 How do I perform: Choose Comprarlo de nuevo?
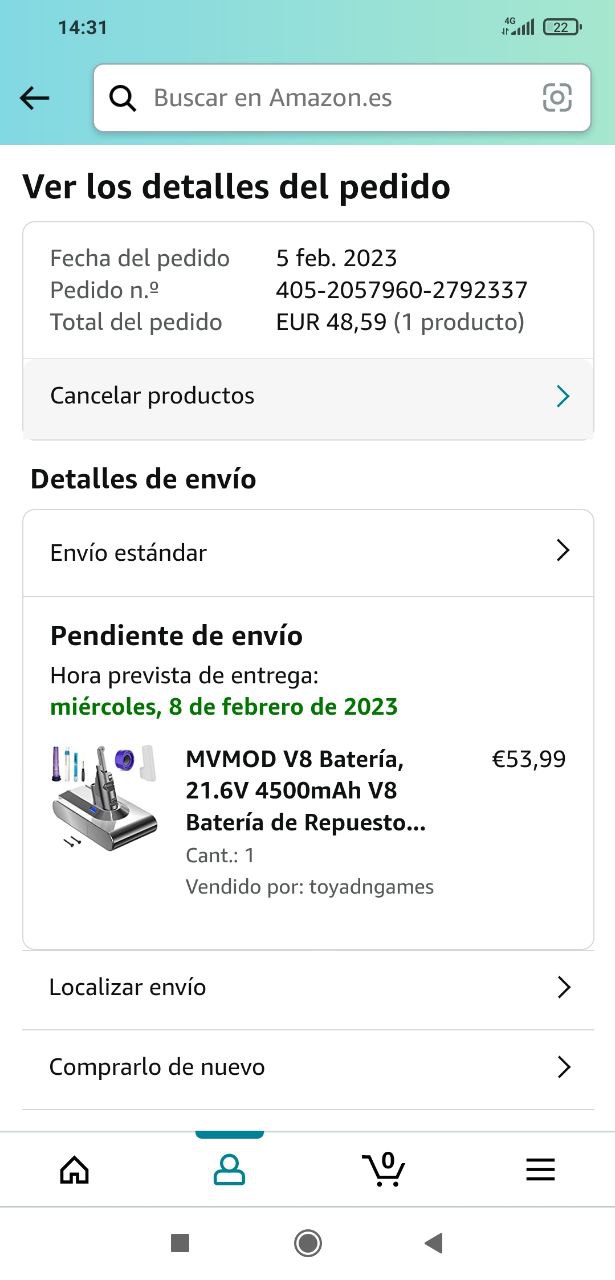coord(308,1067)
